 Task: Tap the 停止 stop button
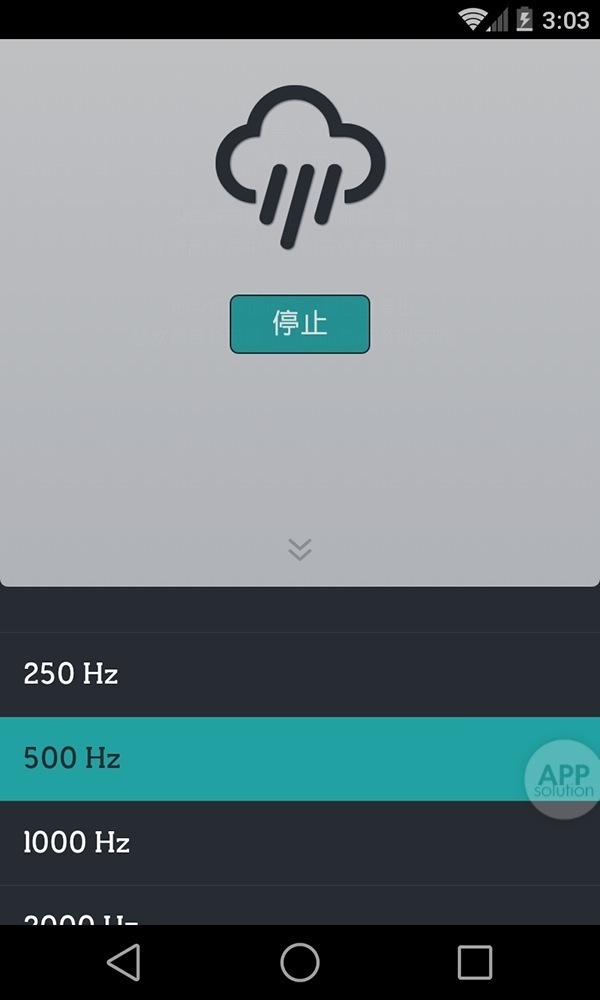(300, 324)
